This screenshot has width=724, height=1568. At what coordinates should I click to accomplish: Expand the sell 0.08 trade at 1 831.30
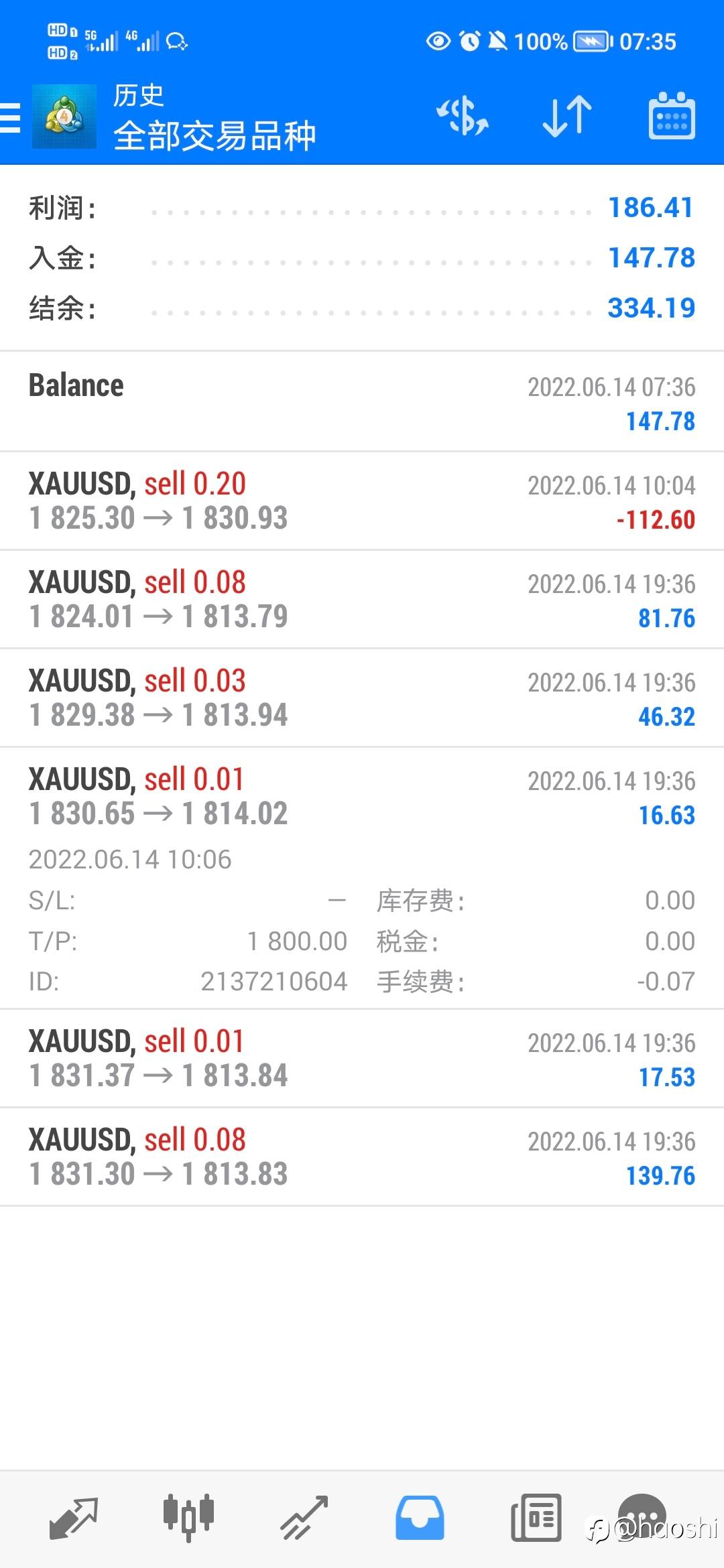pos(362,1157)
